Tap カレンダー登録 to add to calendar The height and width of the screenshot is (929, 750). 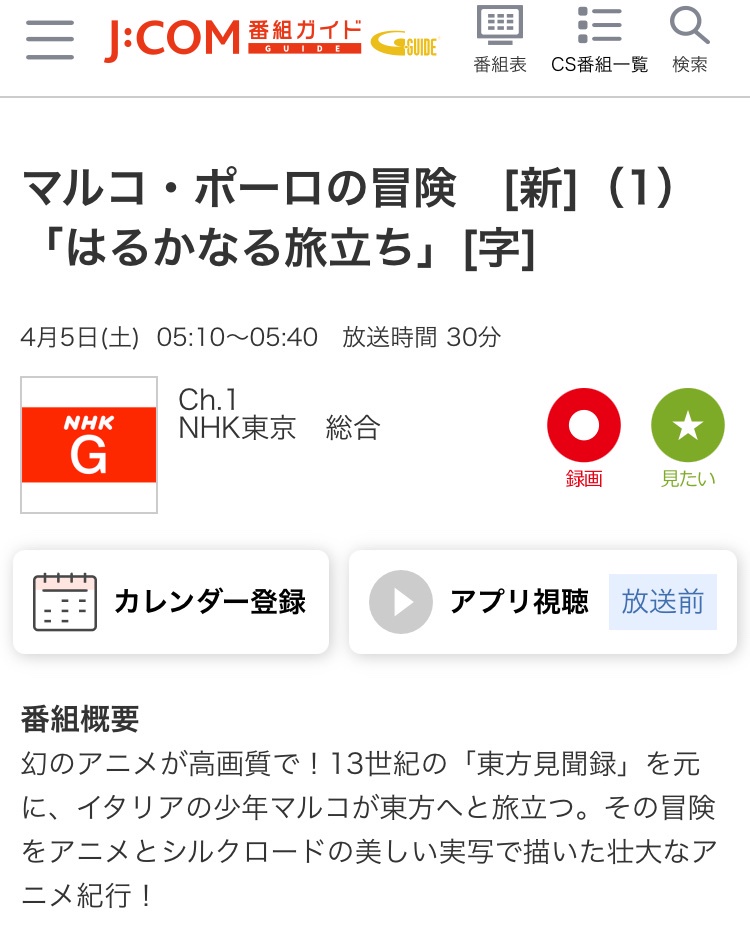[x=171, y=602]
